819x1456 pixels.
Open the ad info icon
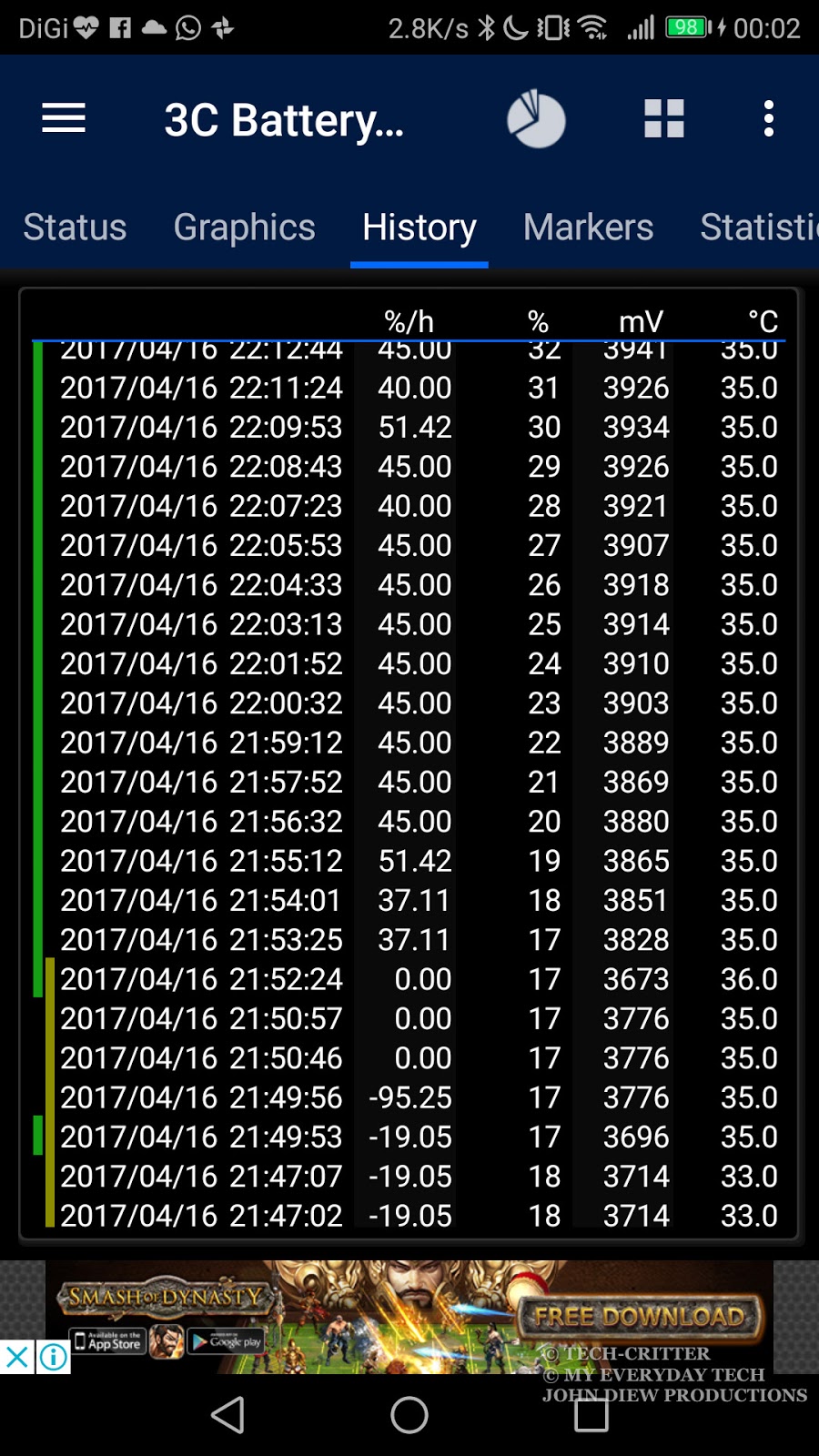coord(54,1358)
